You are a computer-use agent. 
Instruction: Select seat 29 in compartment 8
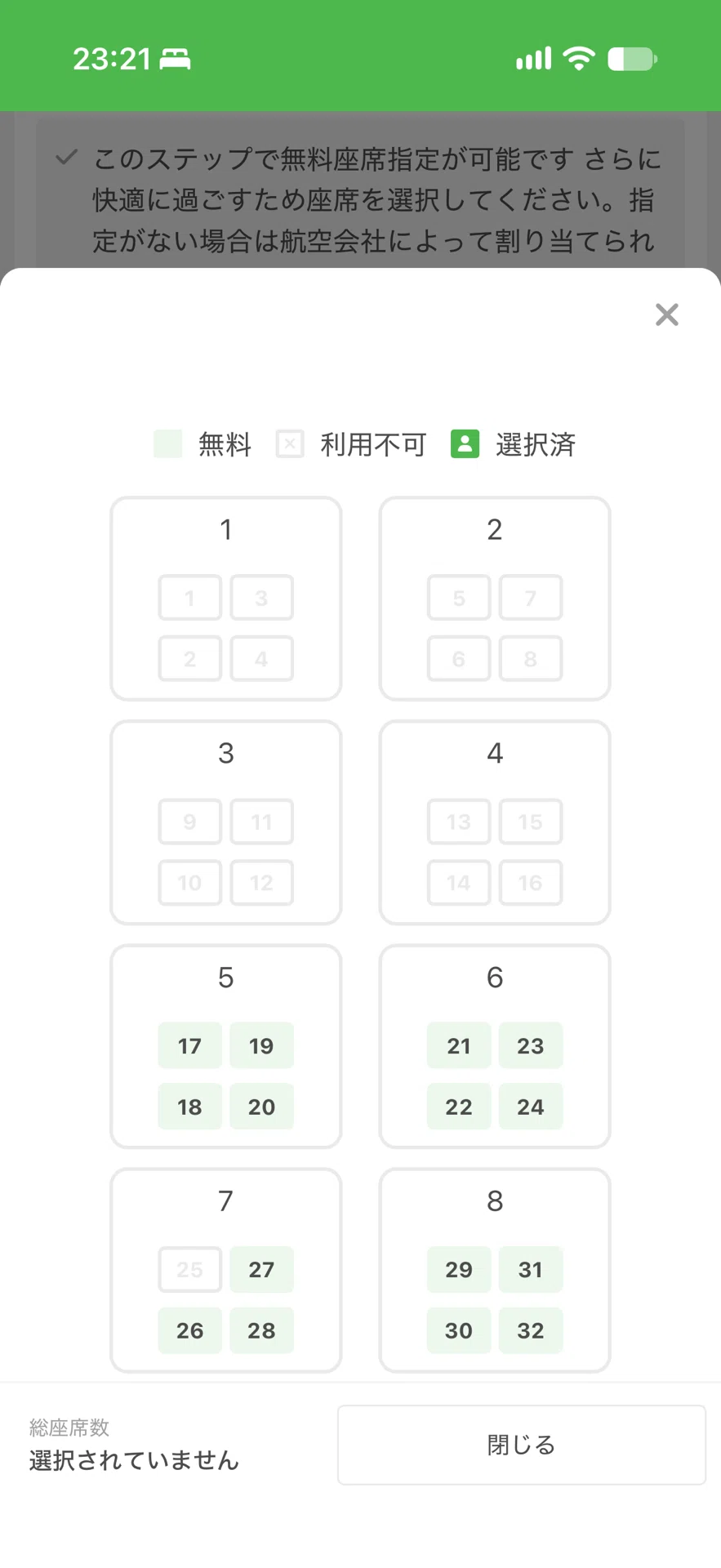tap(459, 1269)
